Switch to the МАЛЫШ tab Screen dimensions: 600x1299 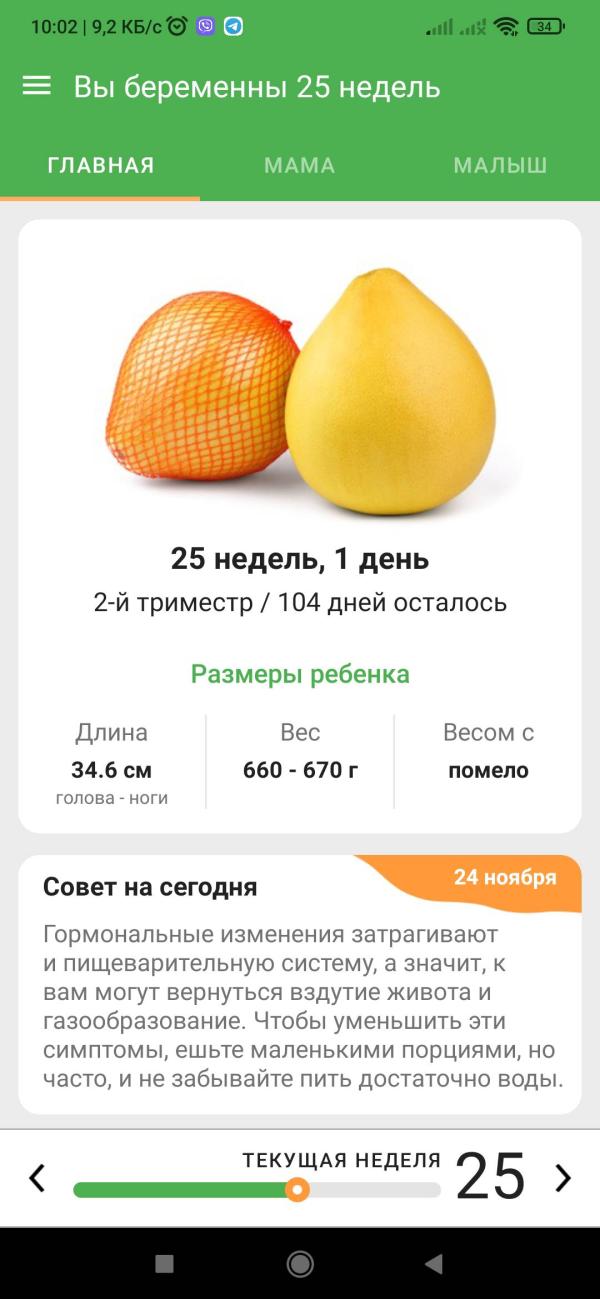500,166
